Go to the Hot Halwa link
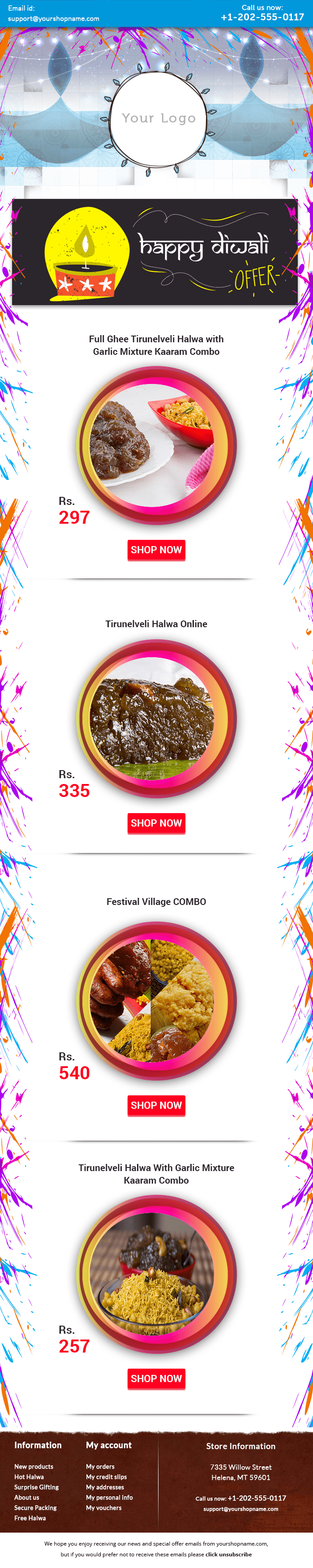The height and width of the screenshot is (1568, 313). point(29,1477)
